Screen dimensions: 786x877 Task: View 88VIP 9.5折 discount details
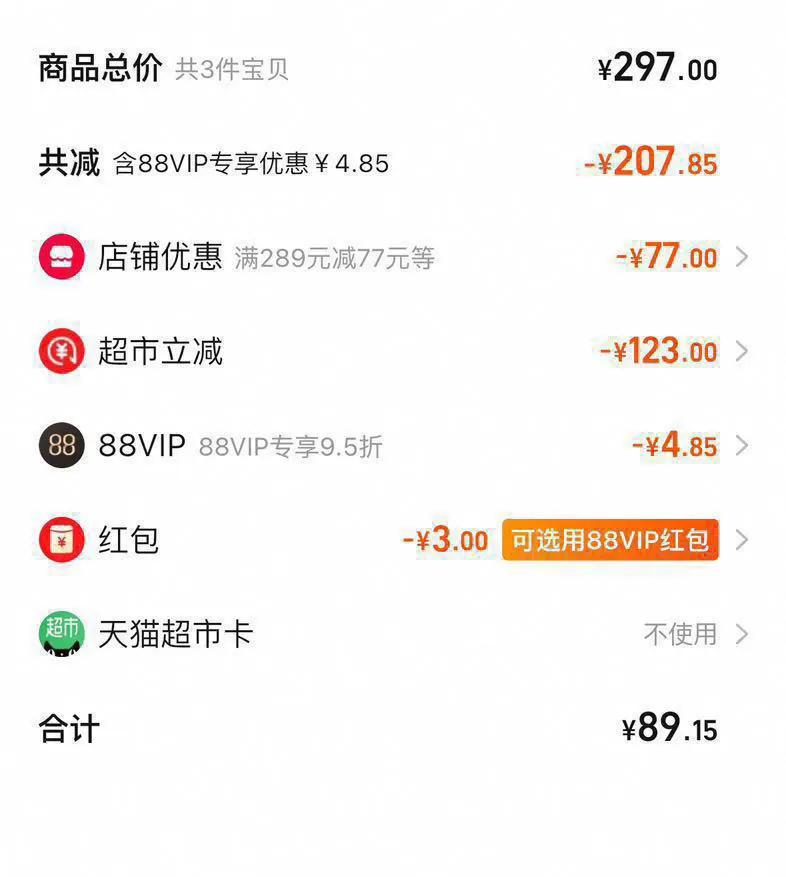click(393, 446)
